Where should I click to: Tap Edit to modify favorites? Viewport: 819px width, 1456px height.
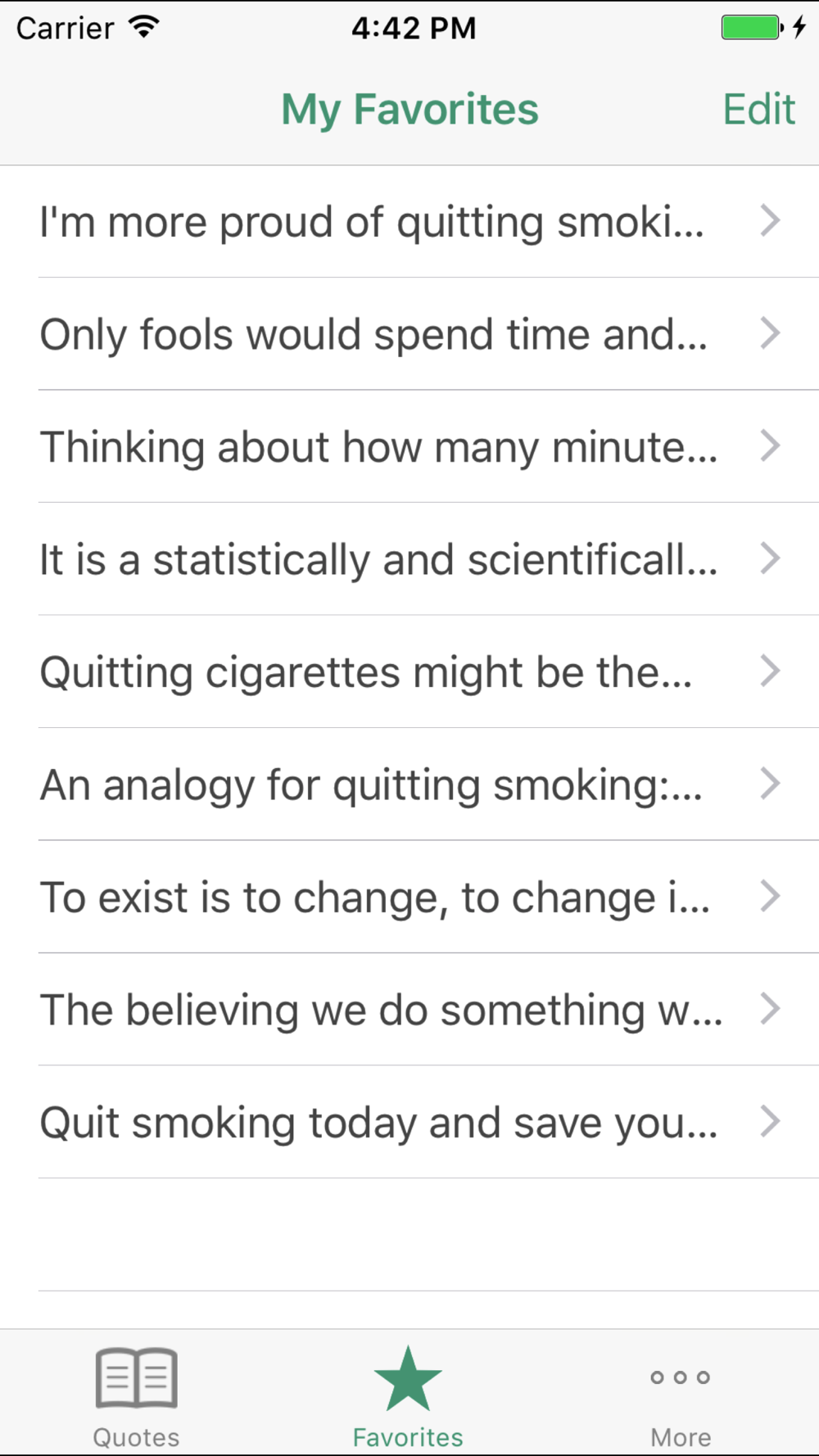(758, 110)
